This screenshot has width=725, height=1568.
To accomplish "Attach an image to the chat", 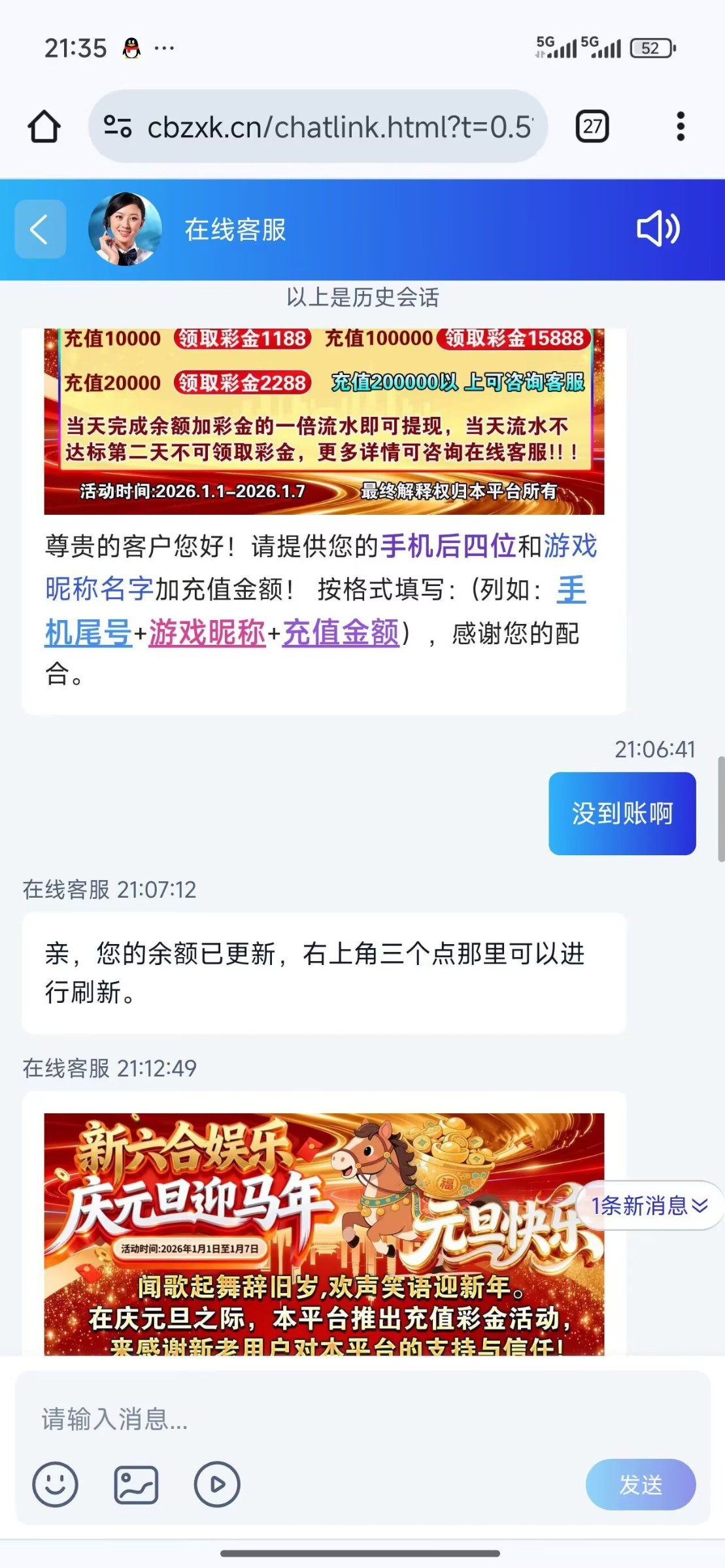I will (136, 1484).
